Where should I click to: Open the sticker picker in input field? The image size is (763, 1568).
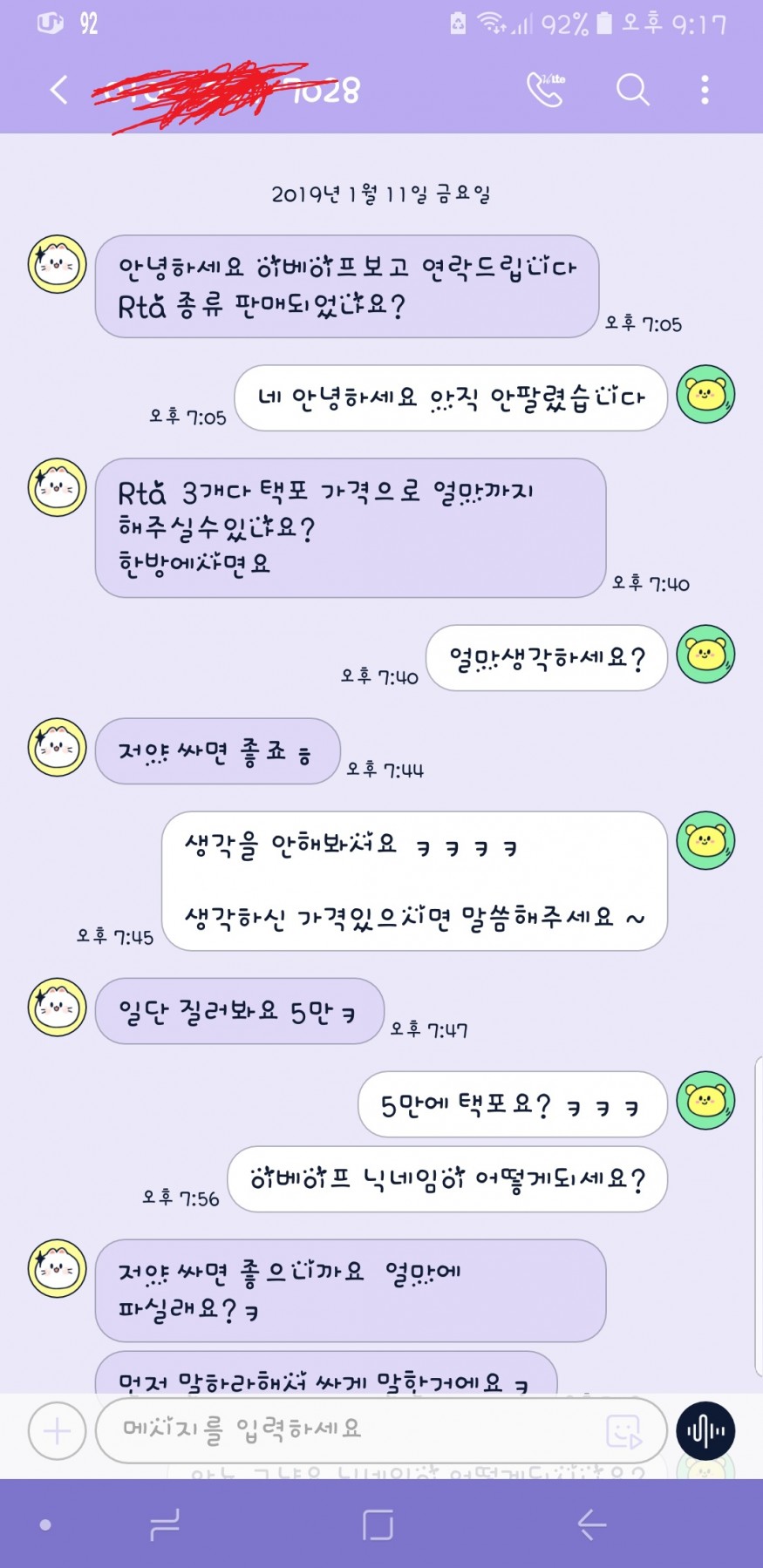623,1430
